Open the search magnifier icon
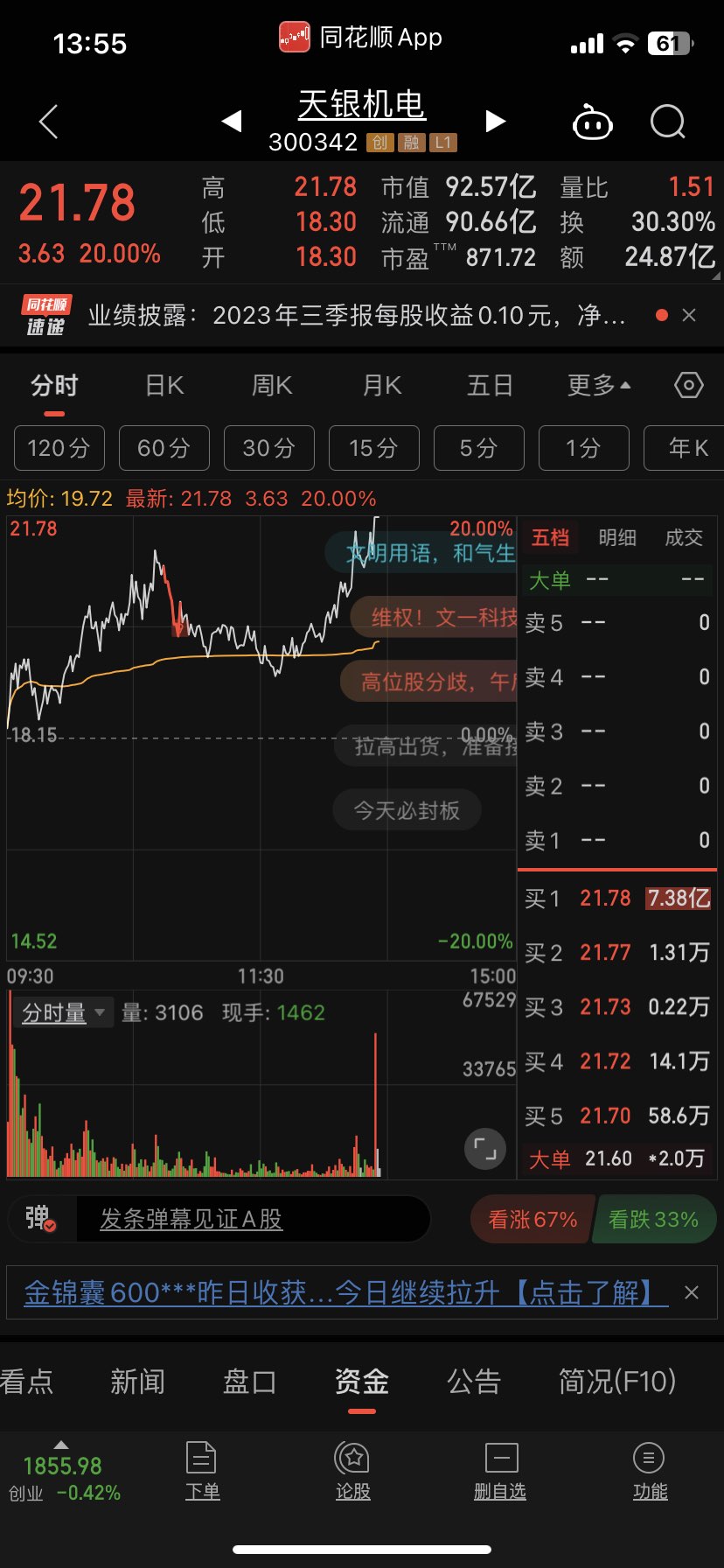This screenshot has width=724, height=1568. [x=668, y=122]
